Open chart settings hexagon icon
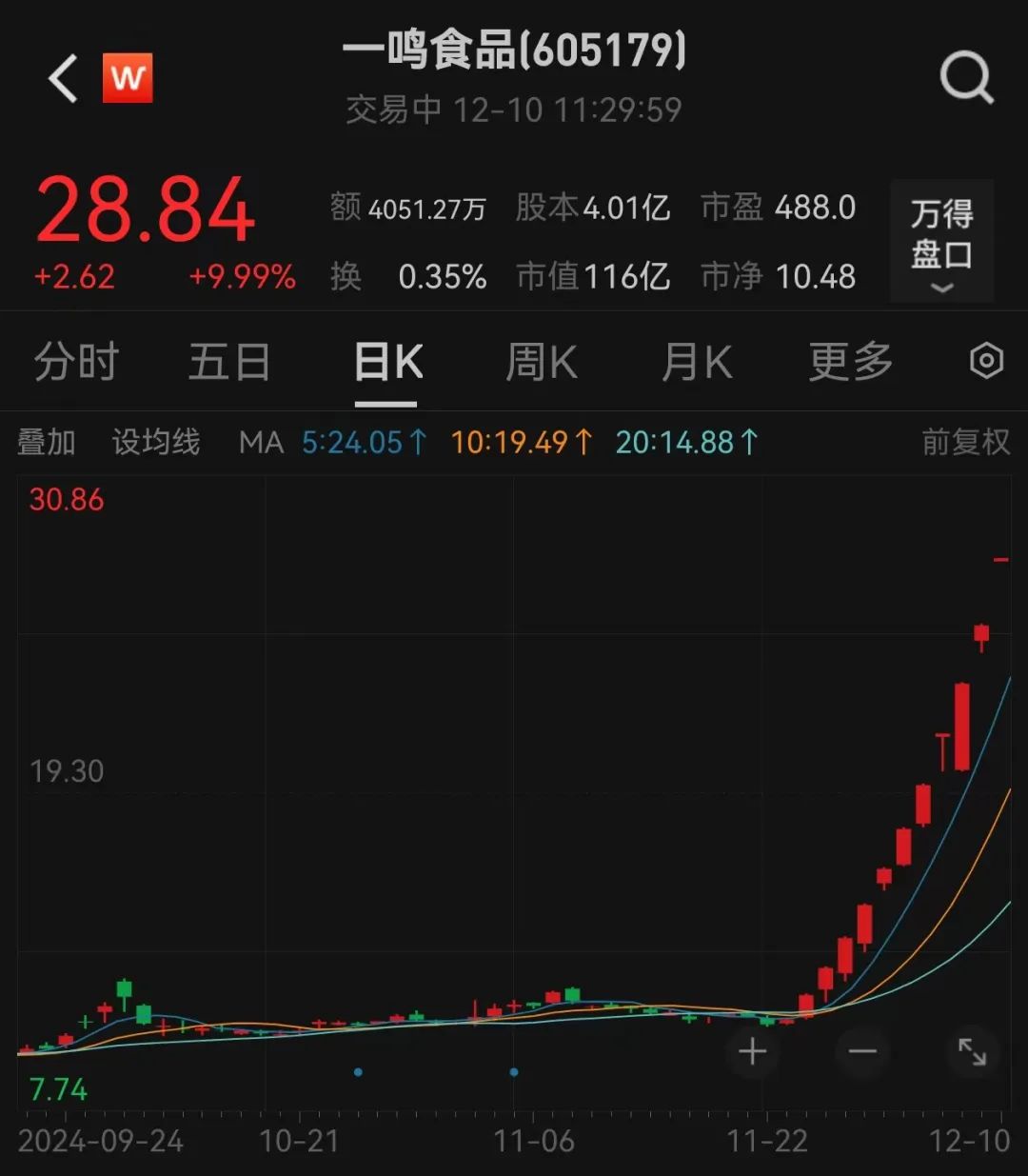This screenshot has width=1028, height=1176. pyautogui.click(x=986, y=362)
